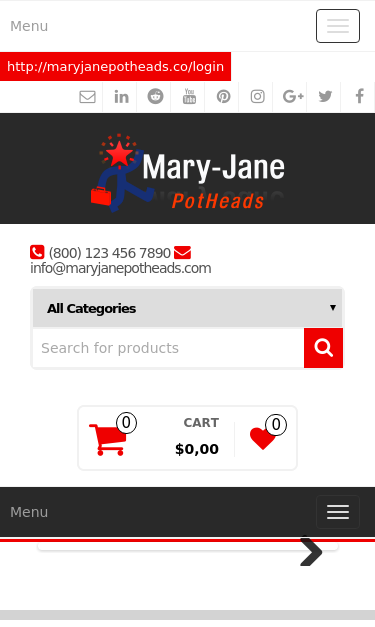The width and height of the screenshot is (375, 627).
Task: Open the maryjanepotheads.co/login link
Action: (x=115, y=66)
